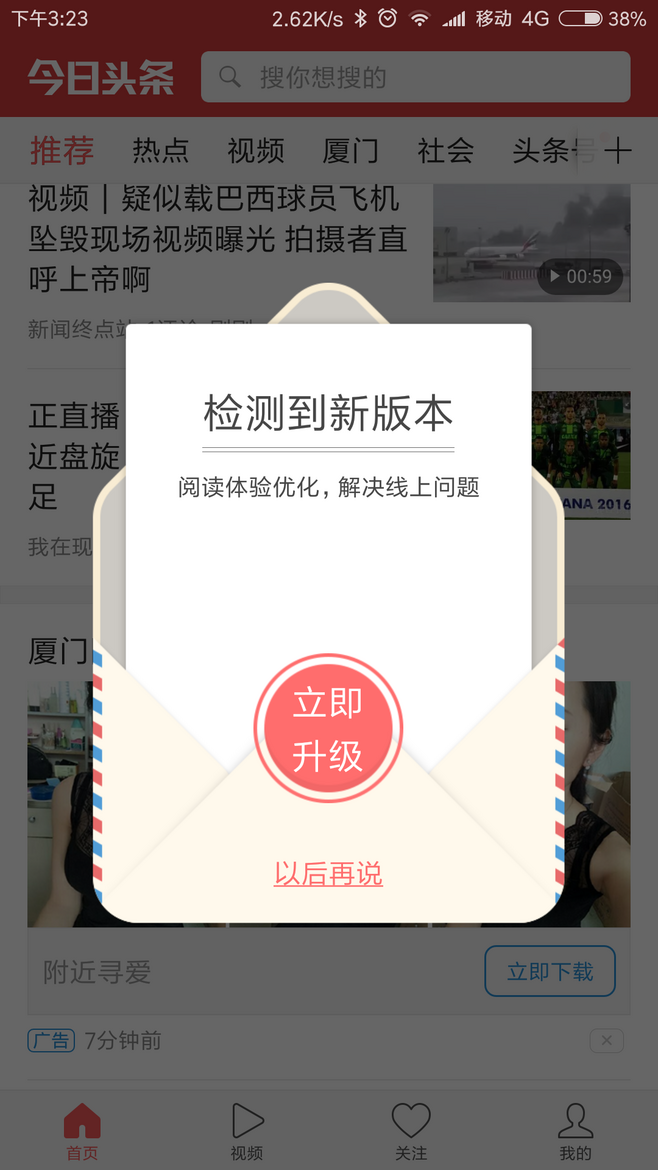This screenshot has height=1170, width=658.
Task: Go to 首页 in bottom navigation
Action: point(82,1132)
